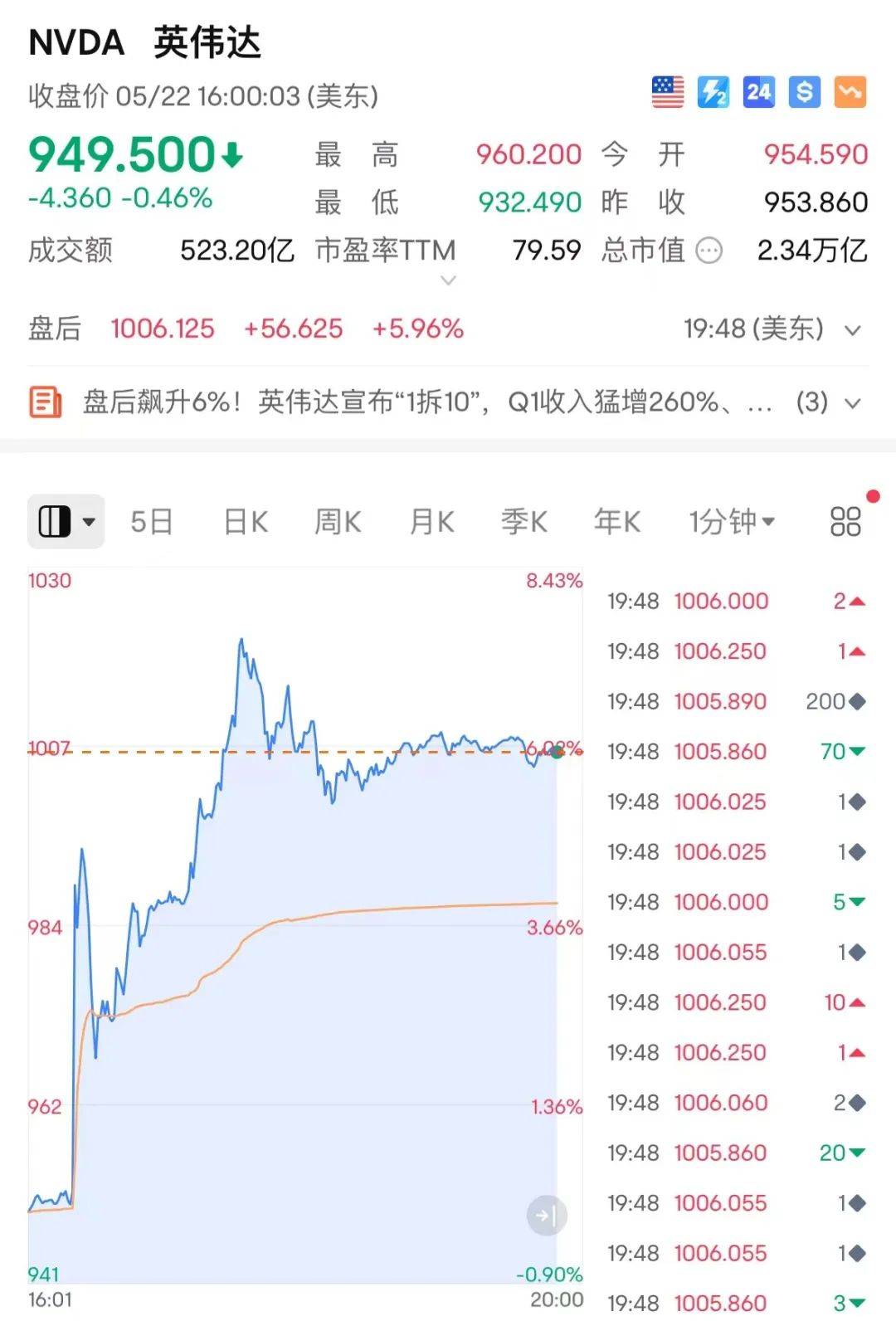This screenshot has width=896, height=1321.
Task: Open the US market flag icon
Action: [669, 92]
